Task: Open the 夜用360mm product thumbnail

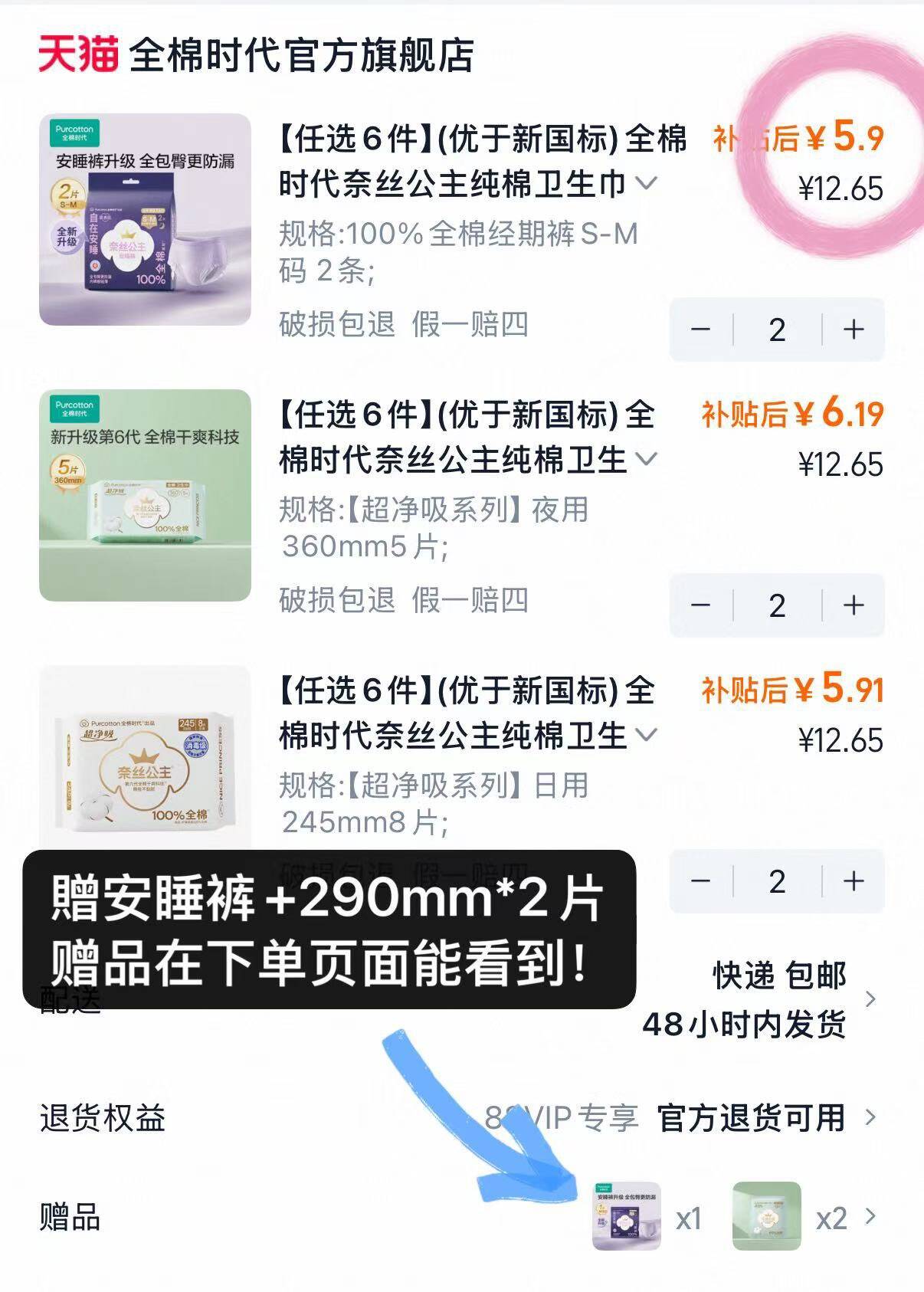Action: pyautogui.click(x=145, y=495)
